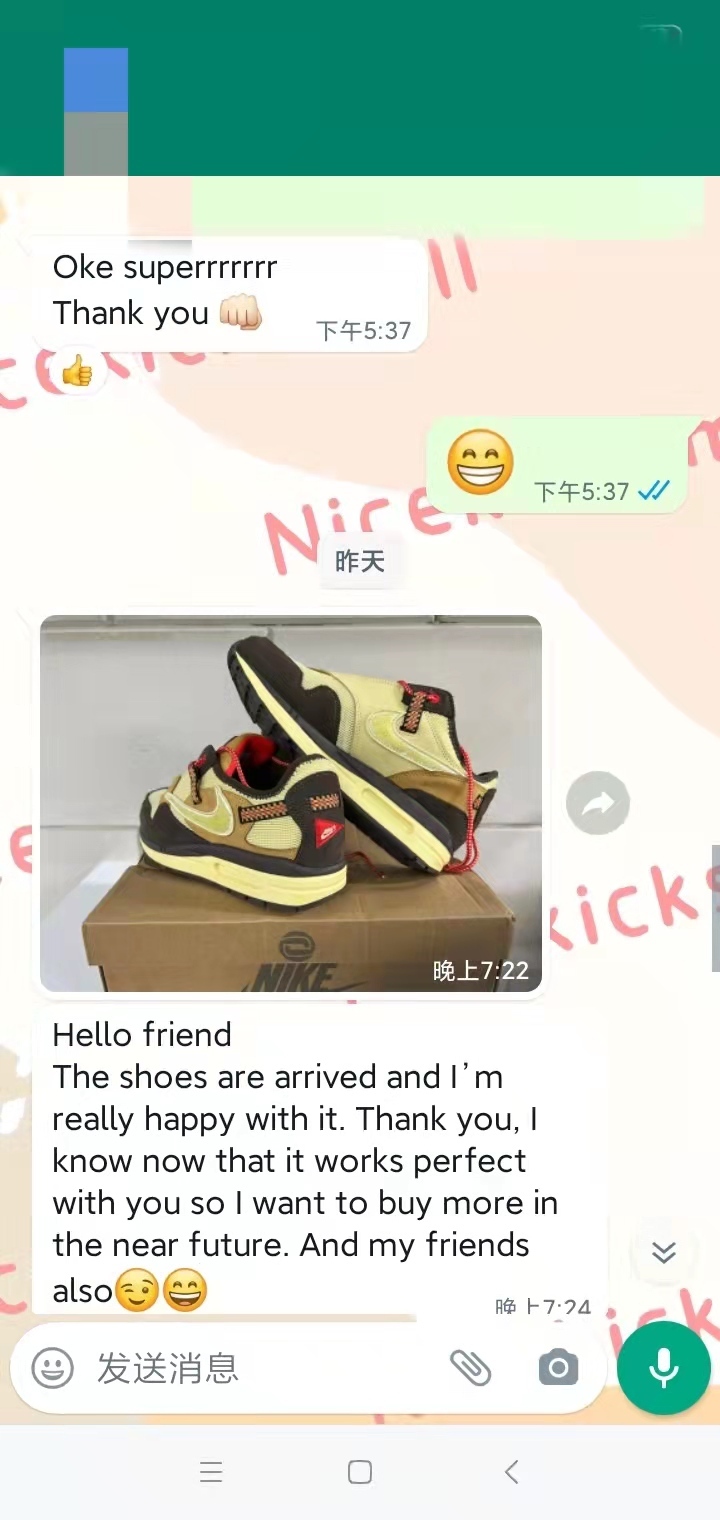
Task: Jump to the latest messages
Action: (x=663, y=1252)
